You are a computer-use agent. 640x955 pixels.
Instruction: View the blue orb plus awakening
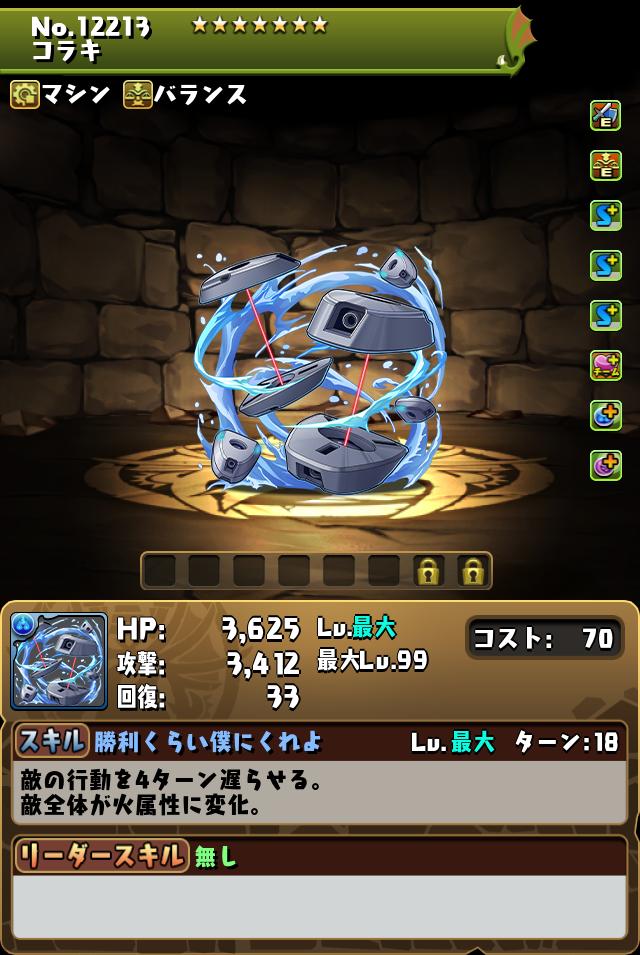click(605, 415)
